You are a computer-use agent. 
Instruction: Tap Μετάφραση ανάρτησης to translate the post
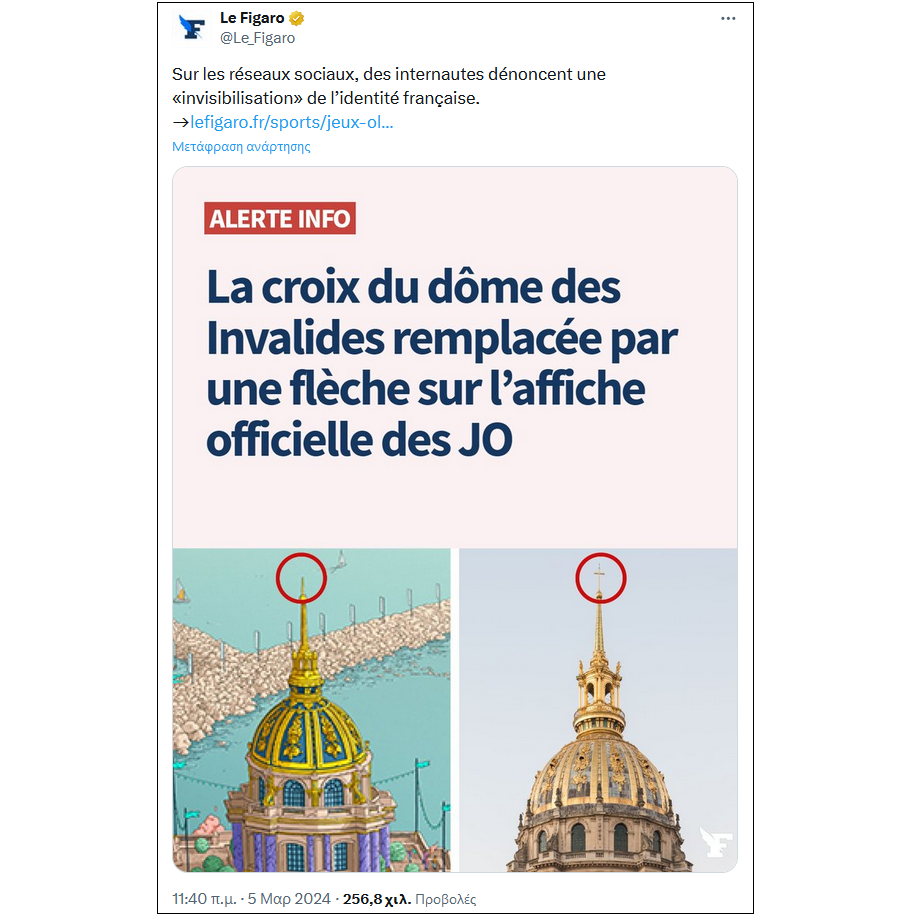click(241, 146)
